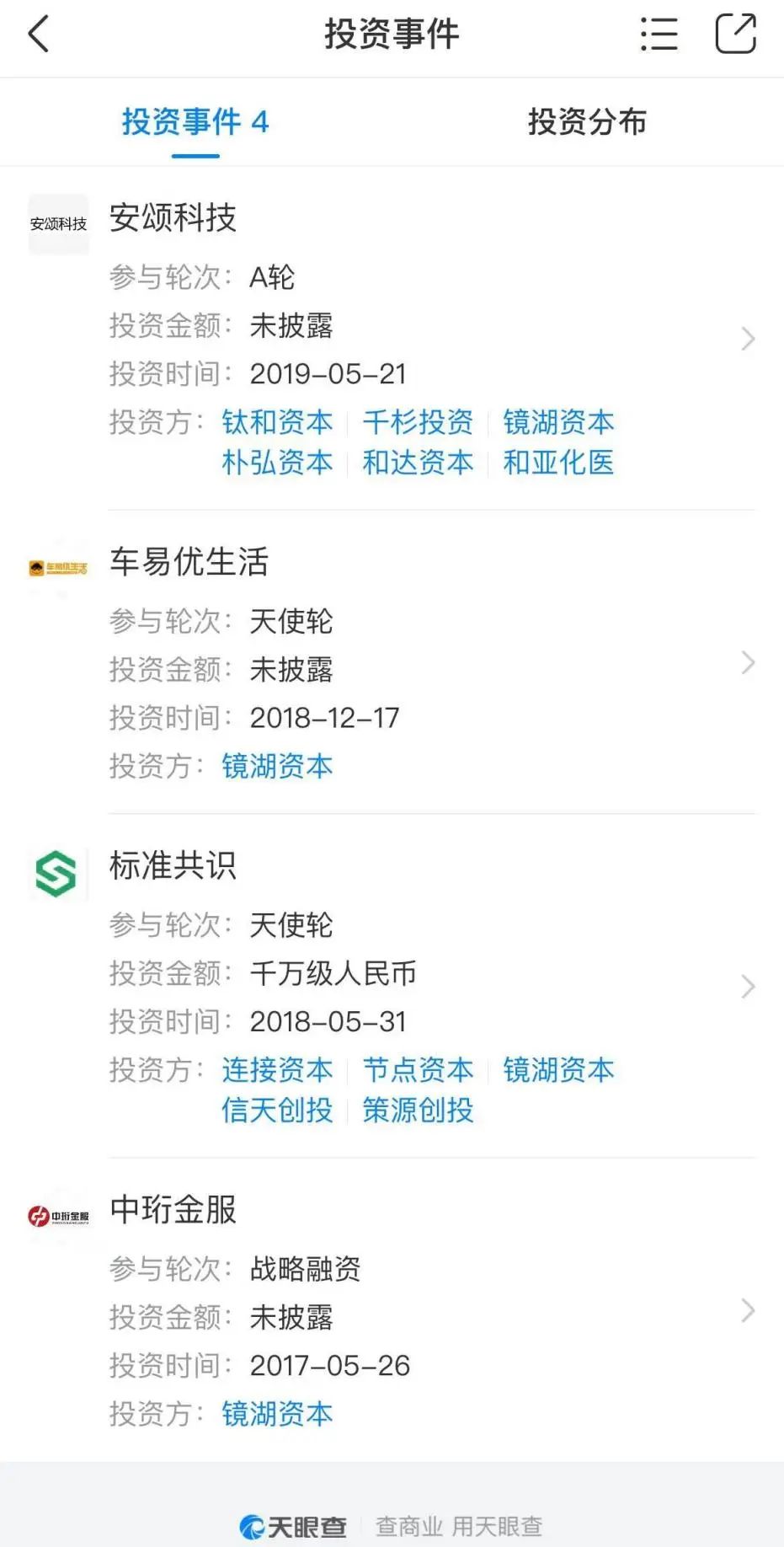The width and height of the screenshot is (784, 1547).
Task: Select the 投资事件 4 tab
Action: pyautogui.click(x=195, y=122)
